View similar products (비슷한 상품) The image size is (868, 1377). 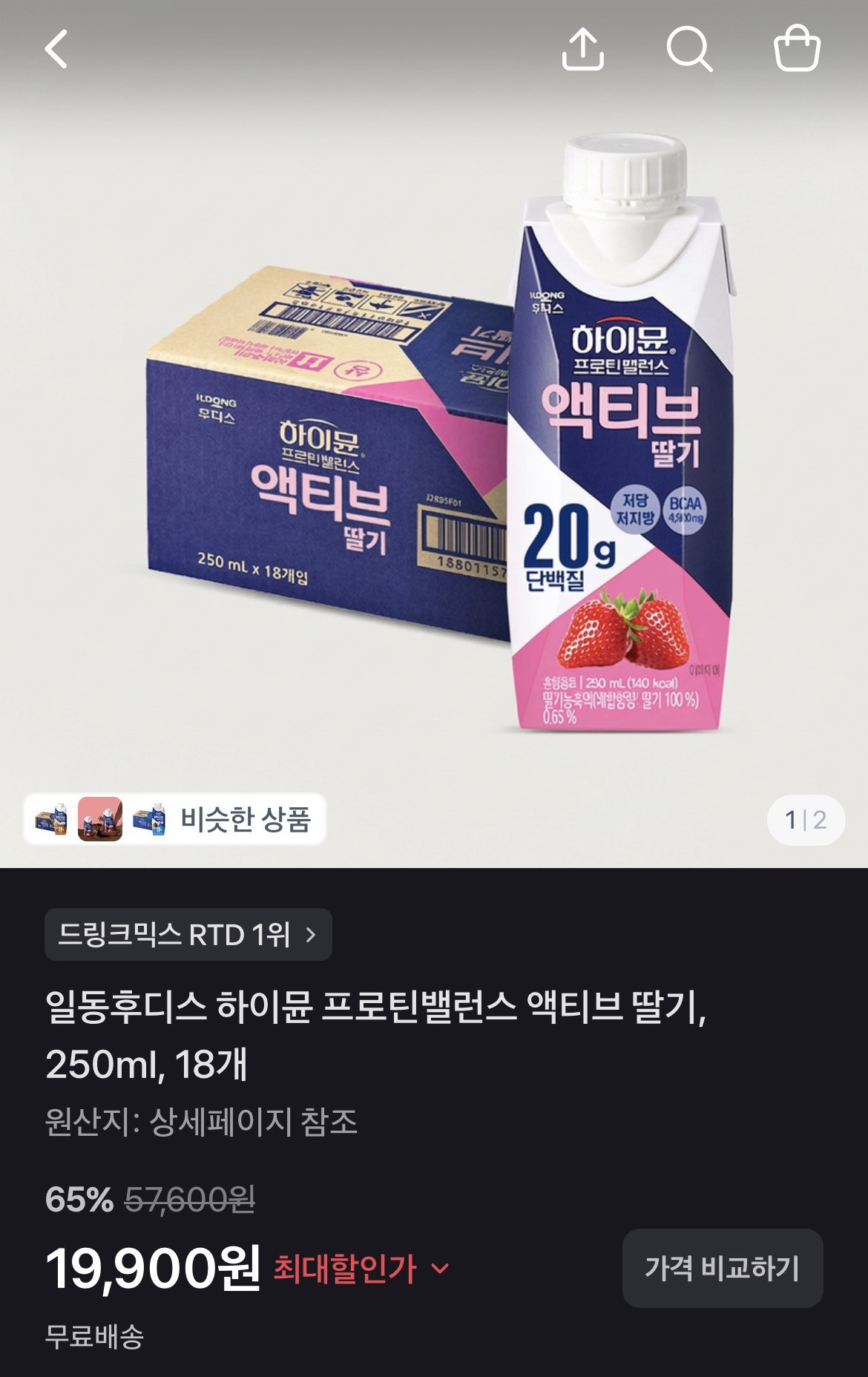(175, 819)
